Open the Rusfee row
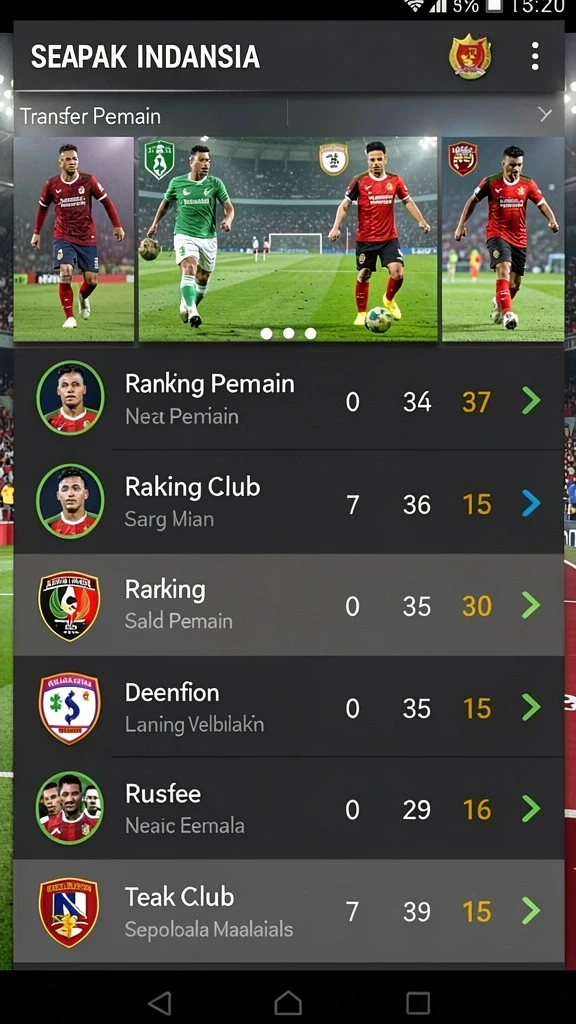Viewport: 576px width, 1024px height. coord(289,809)
